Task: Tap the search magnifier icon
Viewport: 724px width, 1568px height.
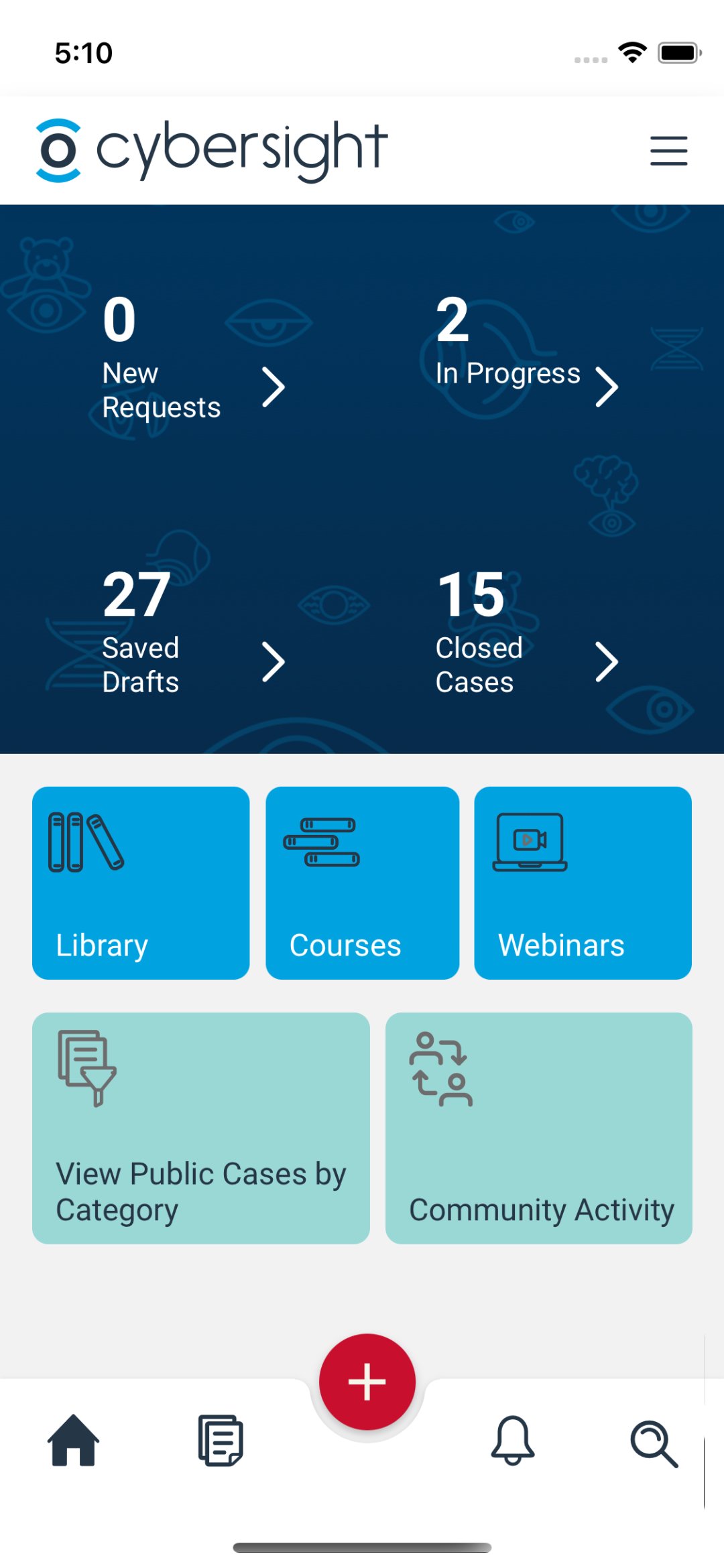Action: coord(654,1444)
